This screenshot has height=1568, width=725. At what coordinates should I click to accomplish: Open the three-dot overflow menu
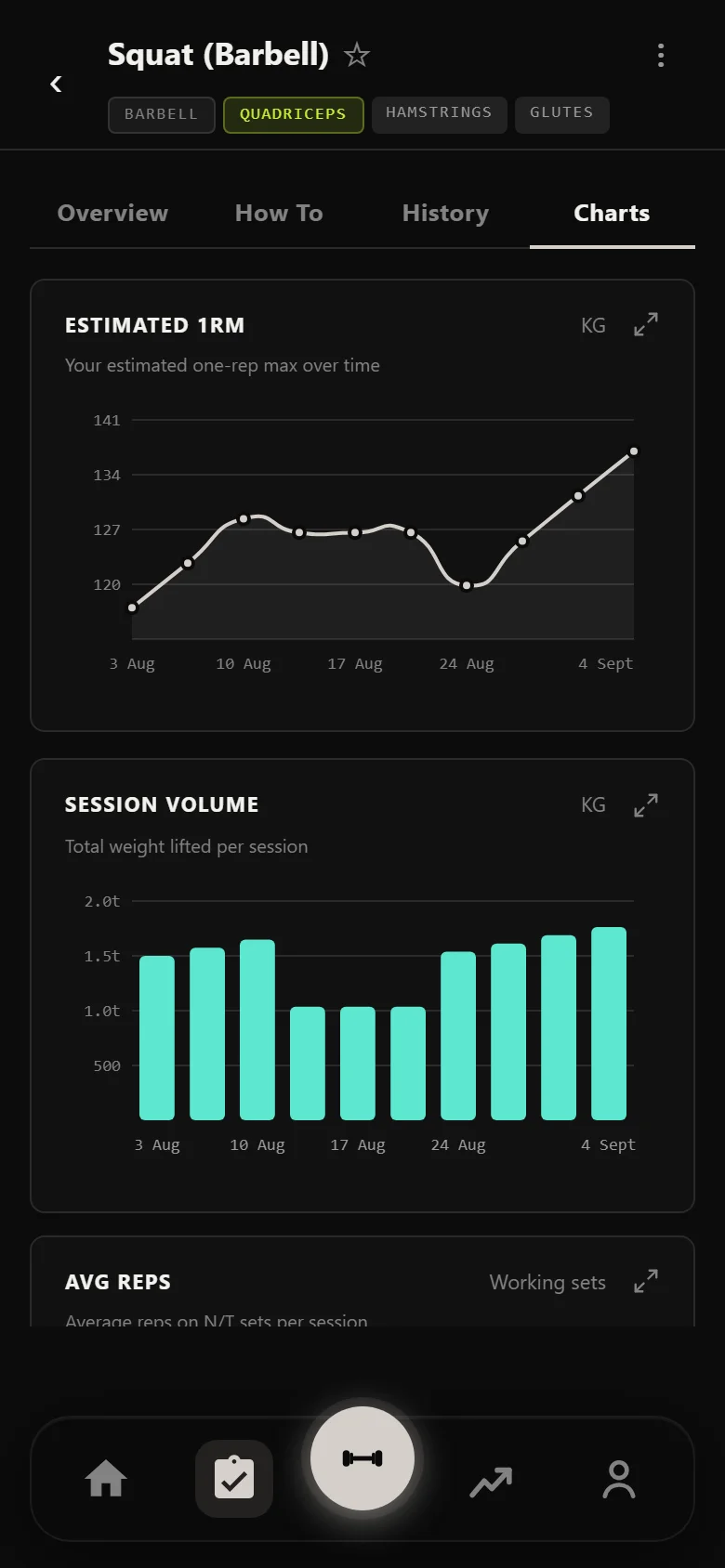(x=661, y=56)
